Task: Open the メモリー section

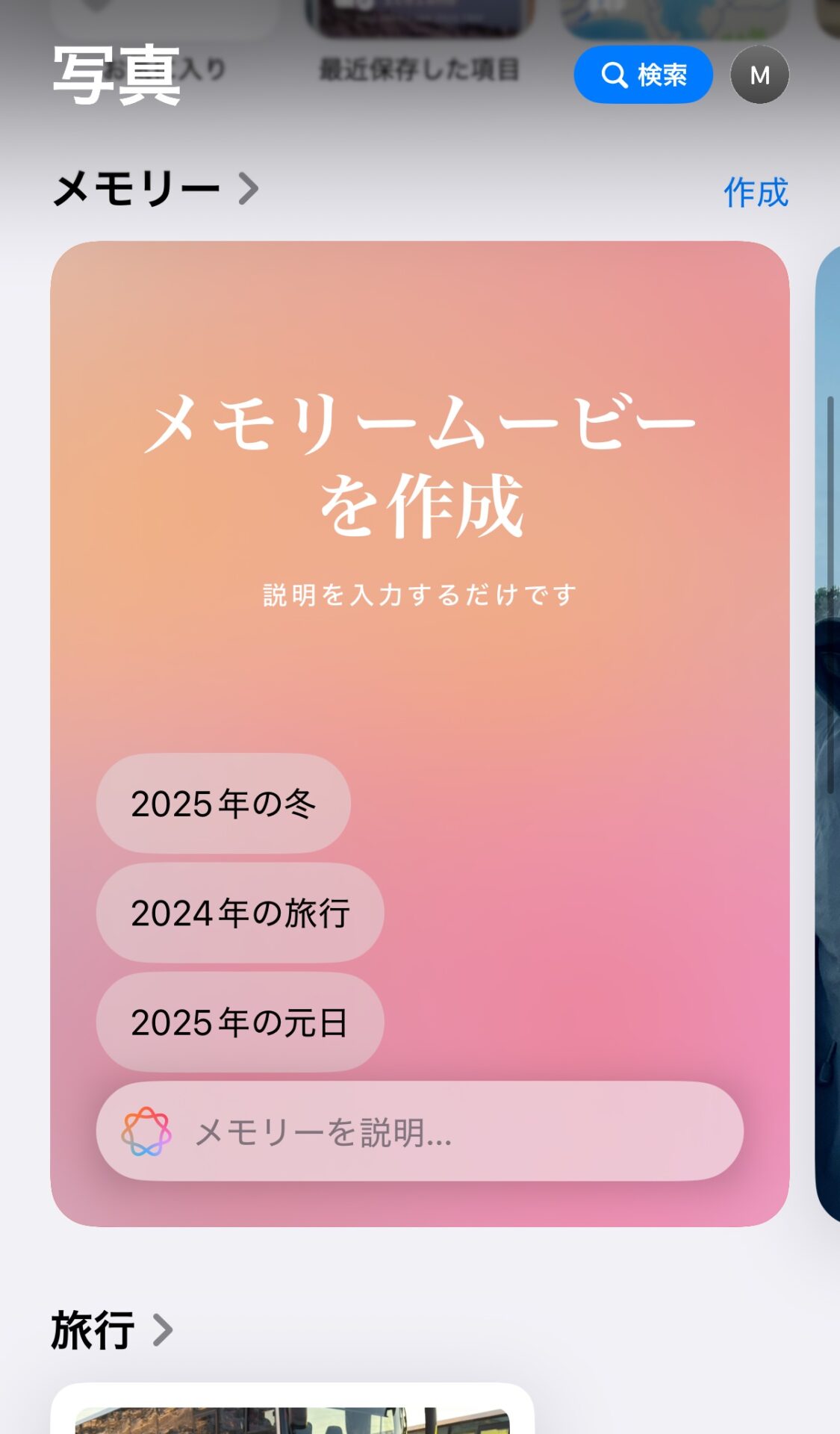Action: [x=156, y=188]
